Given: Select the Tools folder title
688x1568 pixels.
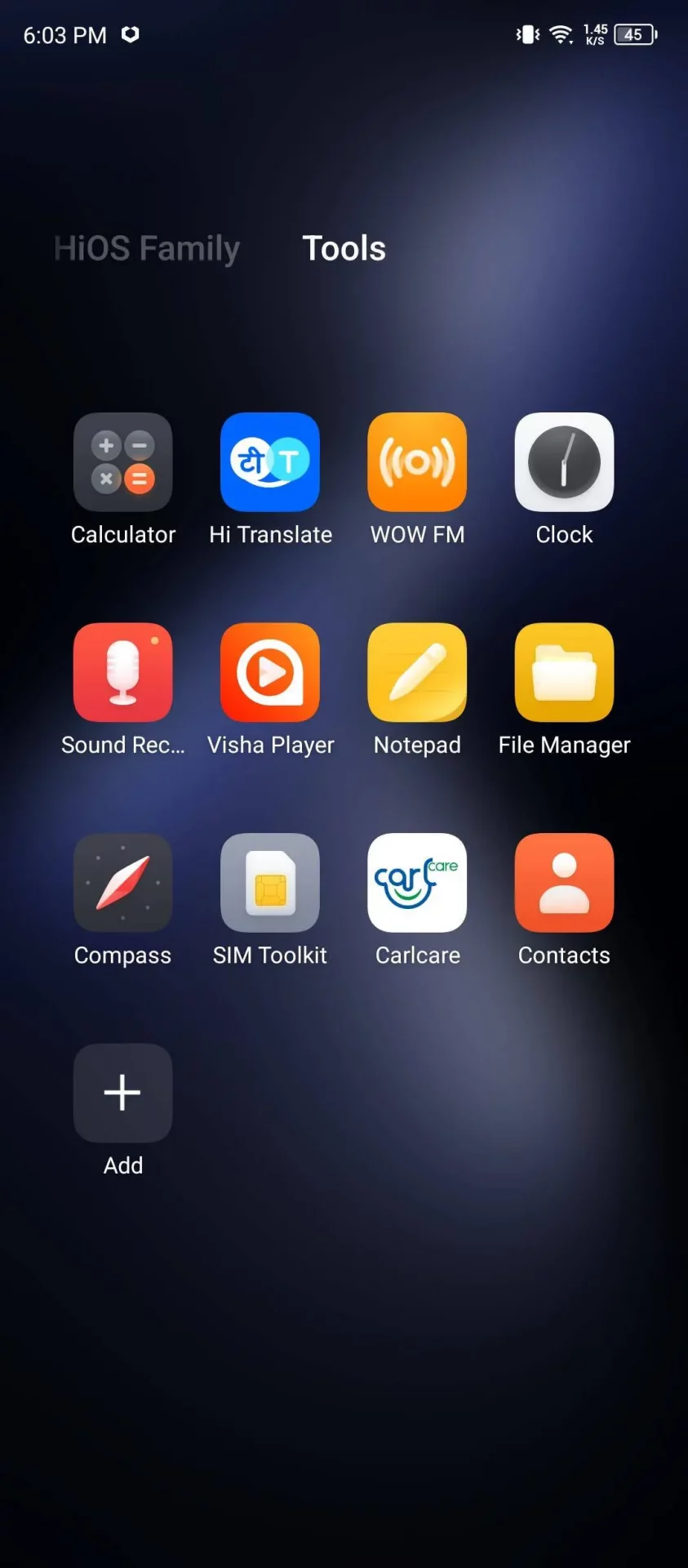Looking at the screenshot, I should 344,248.
